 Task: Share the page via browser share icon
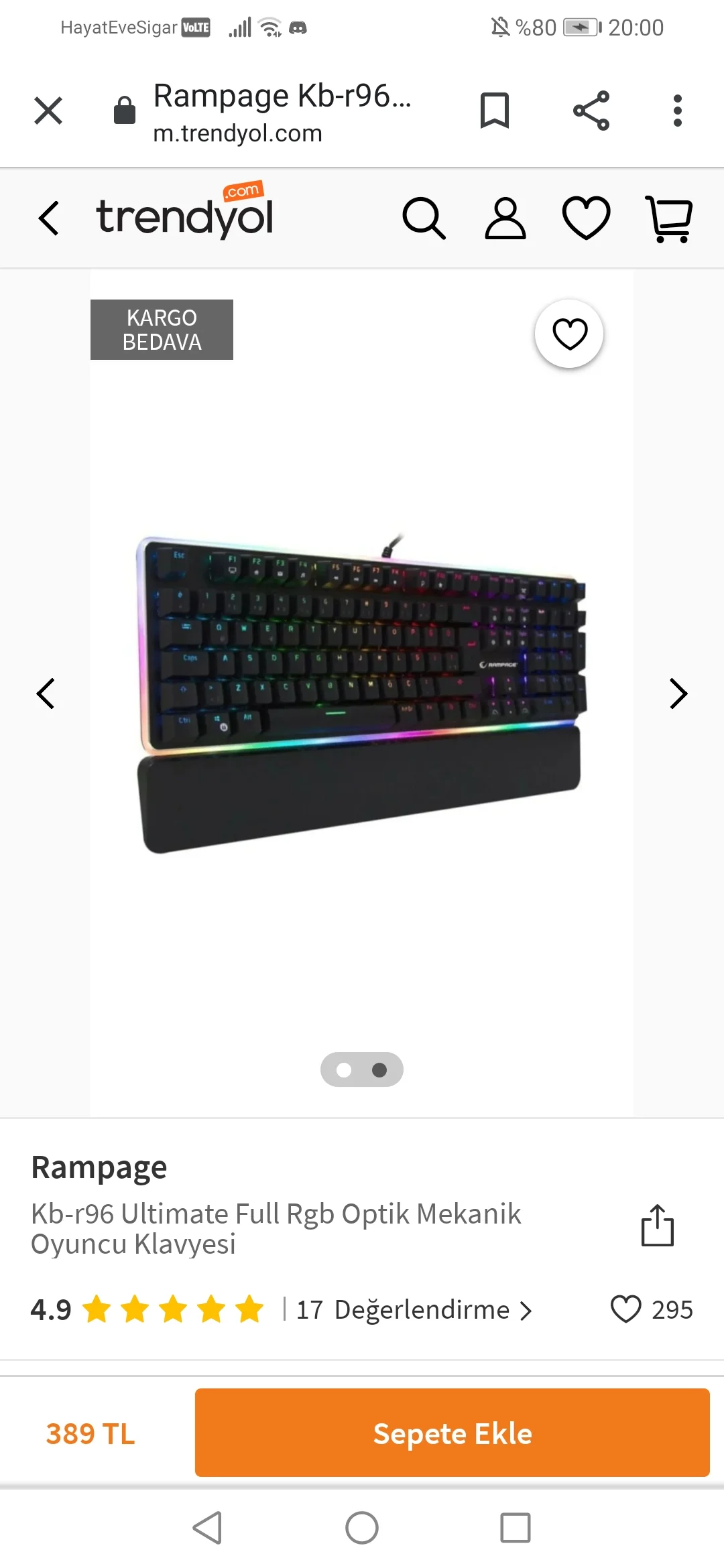point(591,111)
